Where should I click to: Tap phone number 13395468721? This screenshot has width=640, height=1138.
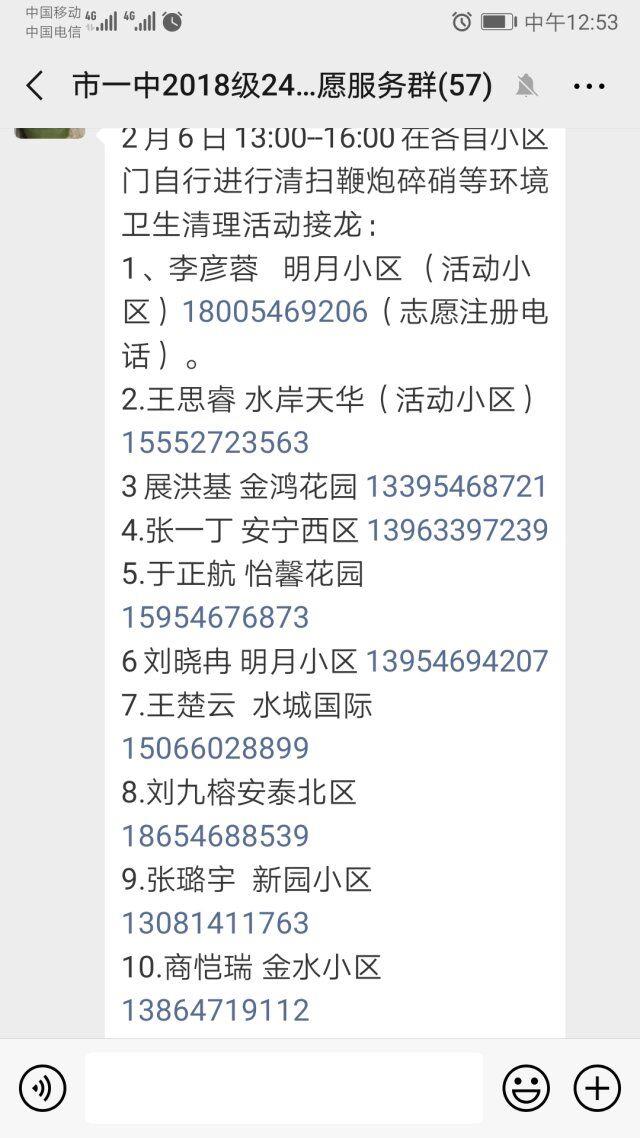pyautogui.click(x=456, y=486)
